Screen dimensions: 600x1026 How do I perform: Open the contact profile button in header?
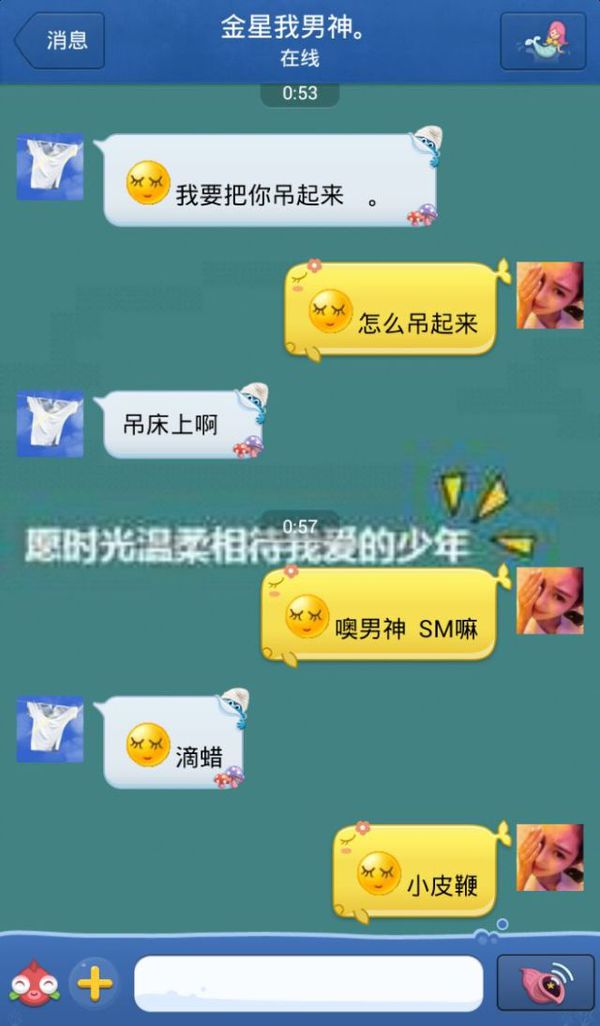pyautogui.click(x=543, y=41)
